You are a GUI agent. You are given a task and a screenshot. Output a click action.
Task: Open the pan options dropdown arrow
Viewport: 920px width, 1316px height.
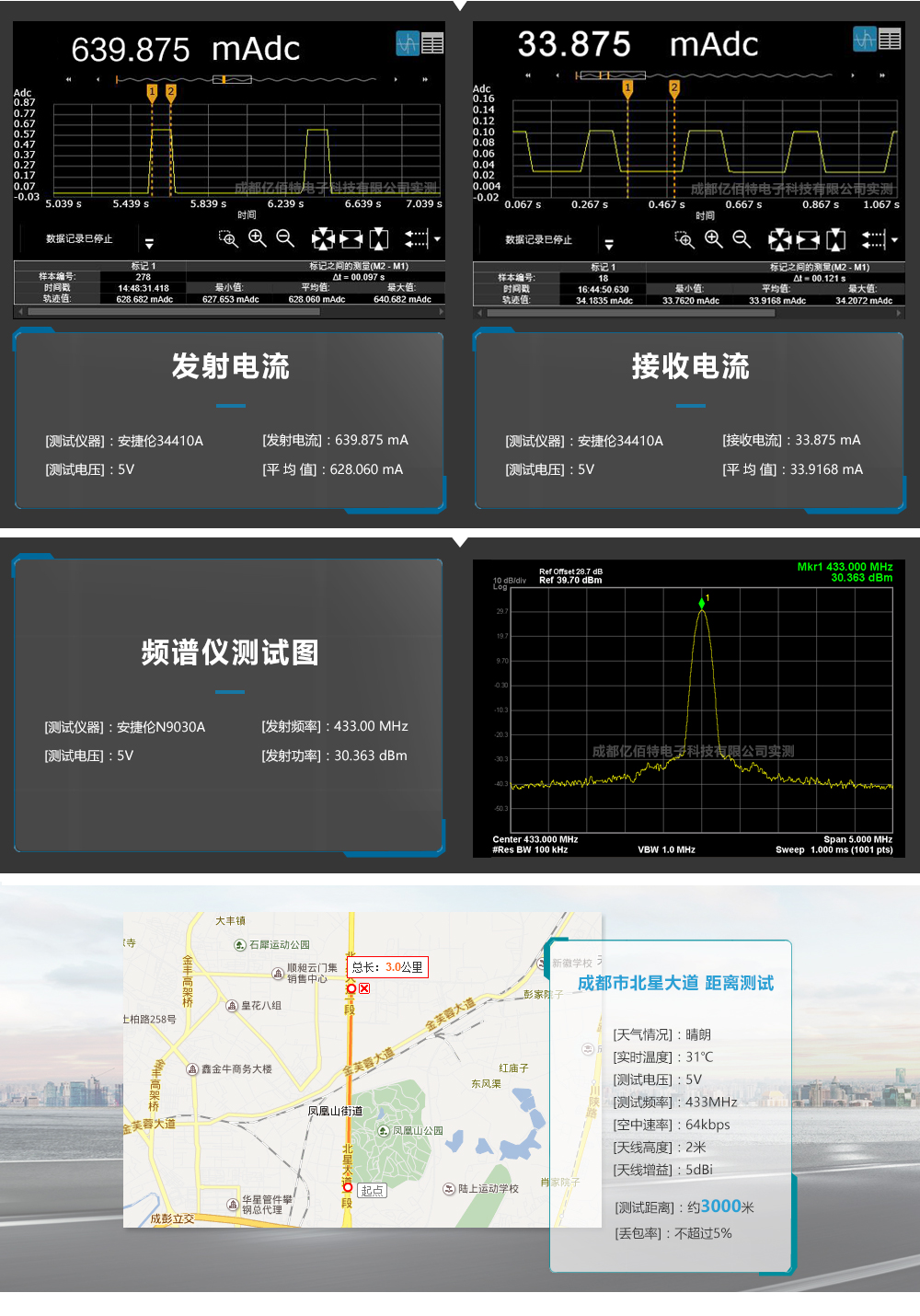pos(435,239)
